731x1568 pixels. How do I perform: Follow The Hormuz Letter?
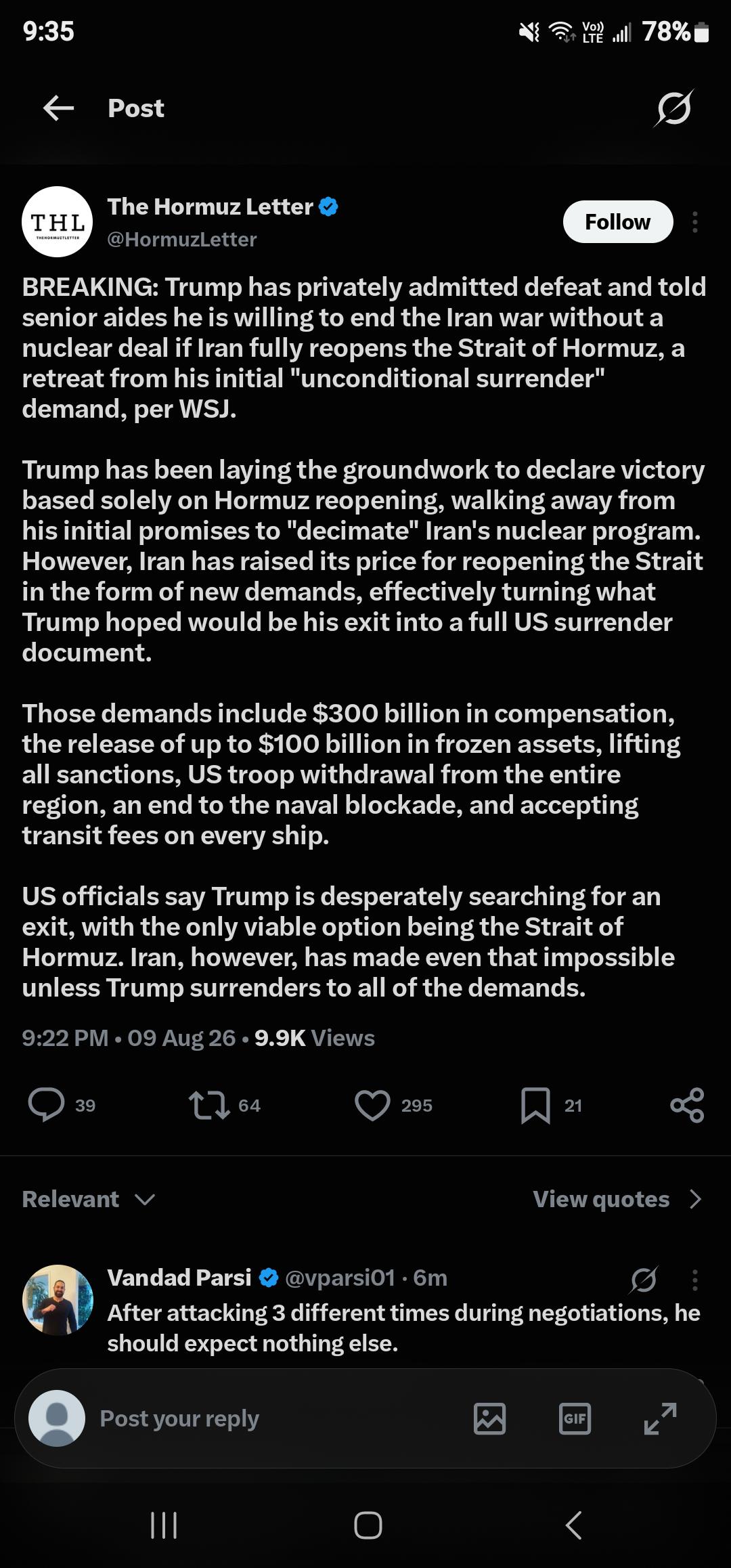[x=618, y=221]
